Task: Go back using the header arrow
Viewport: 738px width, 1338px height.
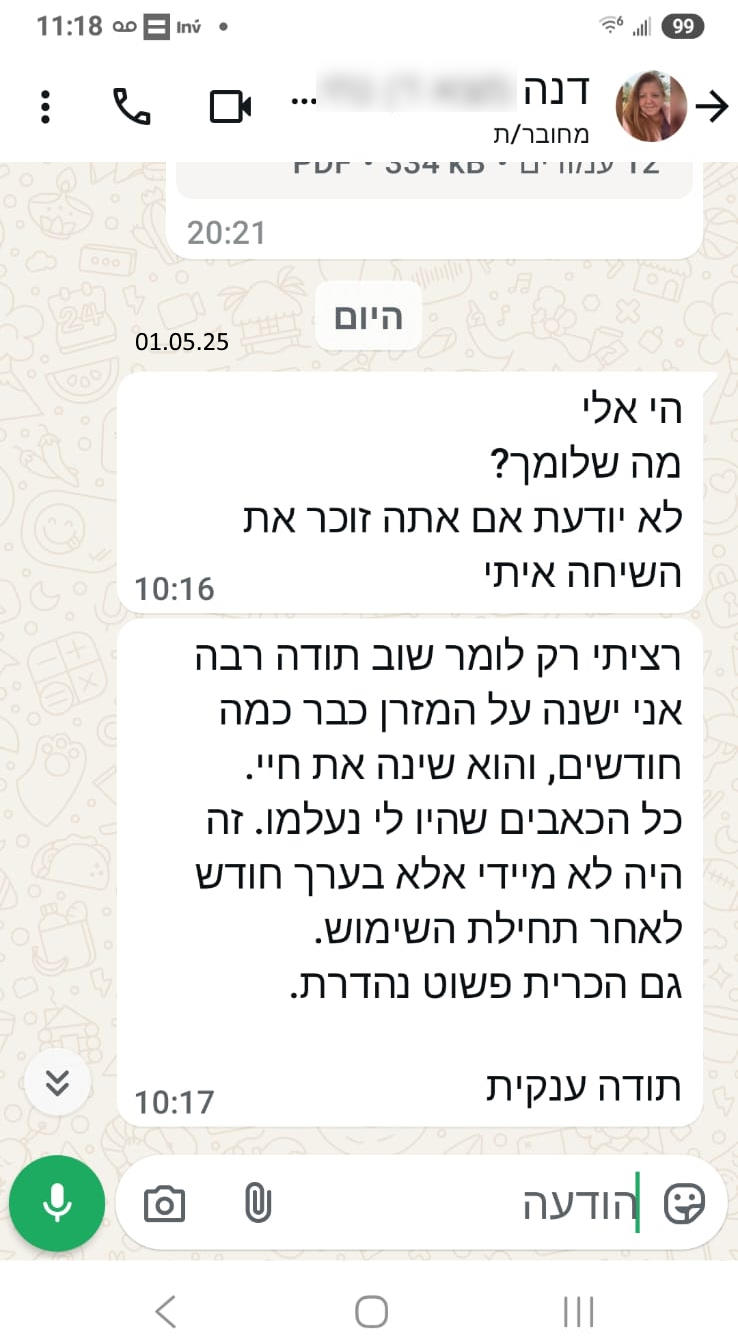Action: [x=712, y=107]
